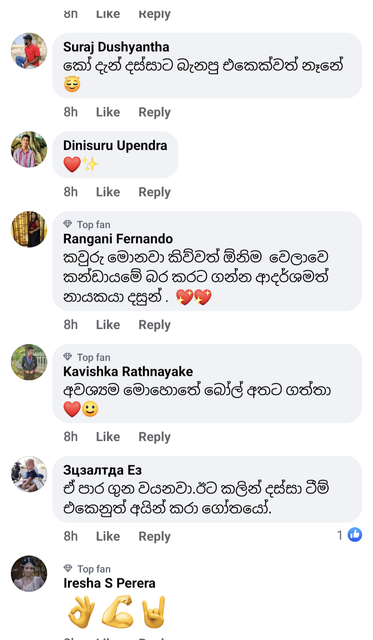
Task: Open Dinisuru Upendra's profile name
Action: pos(115,145)
